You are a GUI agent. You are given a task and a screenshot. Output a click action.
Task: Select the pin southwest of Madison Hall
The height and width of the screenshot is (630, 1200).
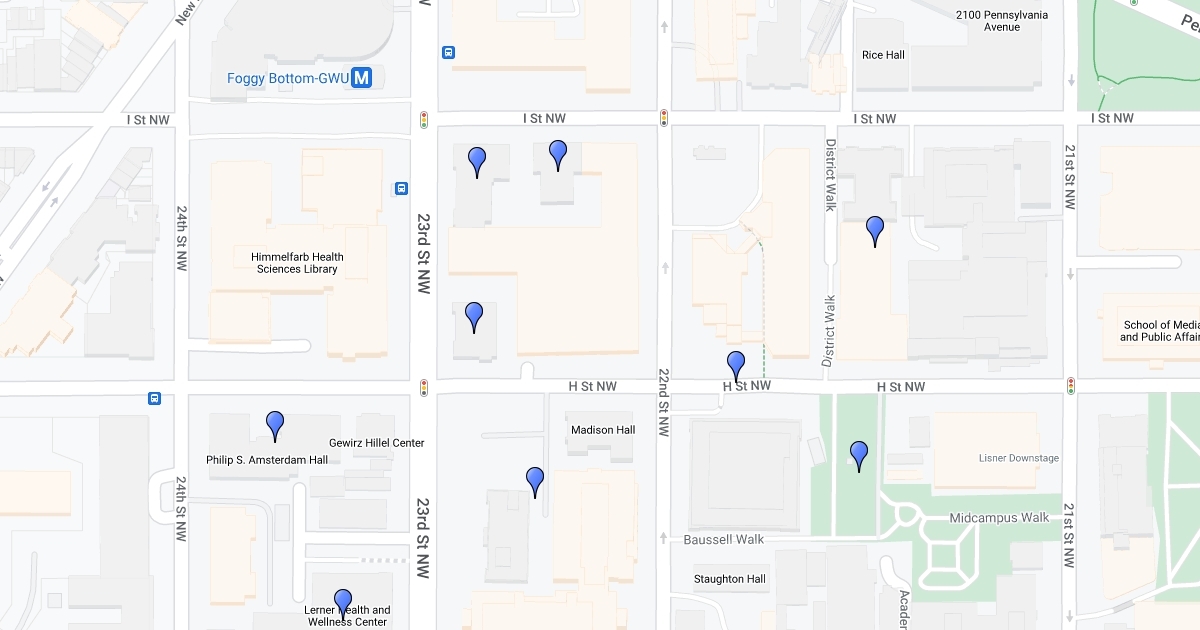[535, 481]
